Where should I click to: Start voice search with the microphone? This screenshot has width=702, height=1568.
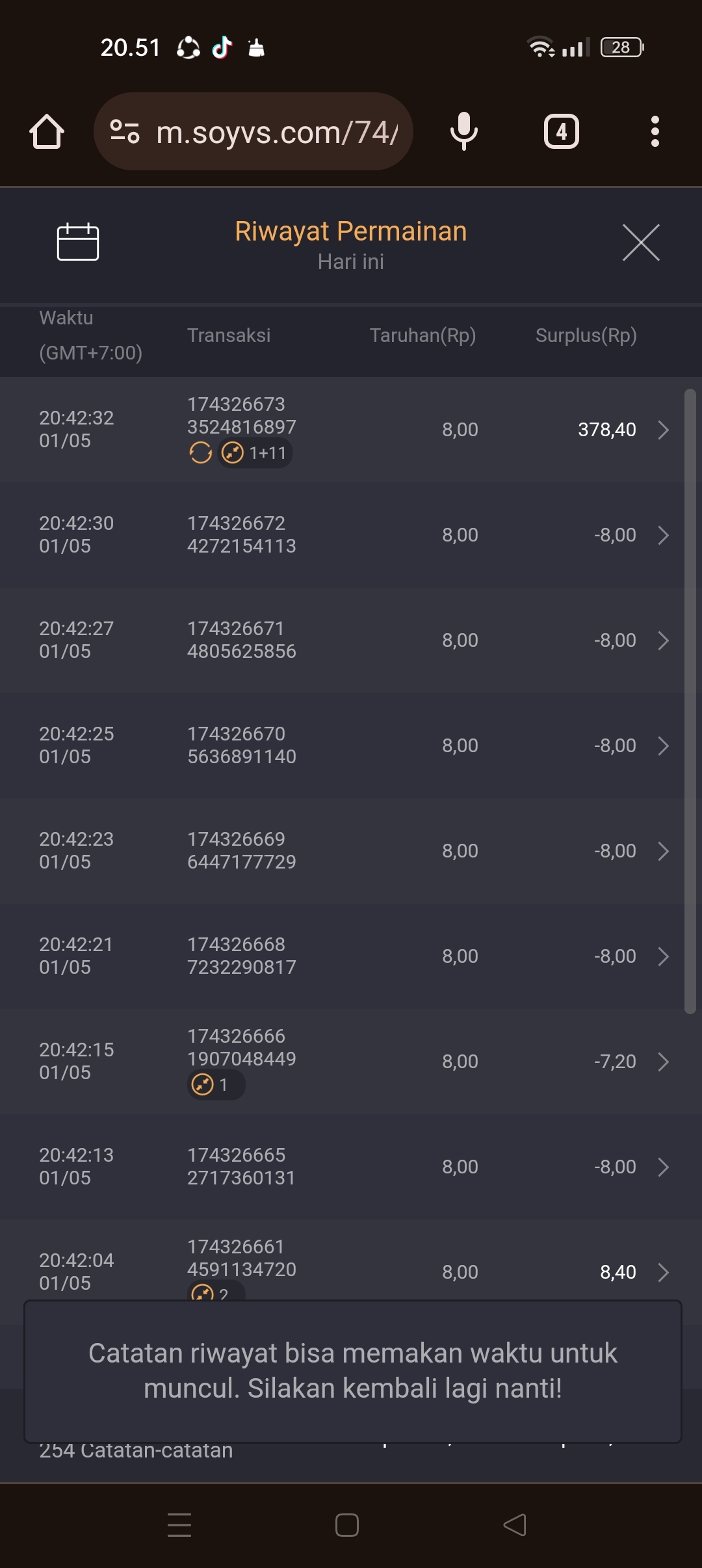pyautogui.click(x=463, y=132)
